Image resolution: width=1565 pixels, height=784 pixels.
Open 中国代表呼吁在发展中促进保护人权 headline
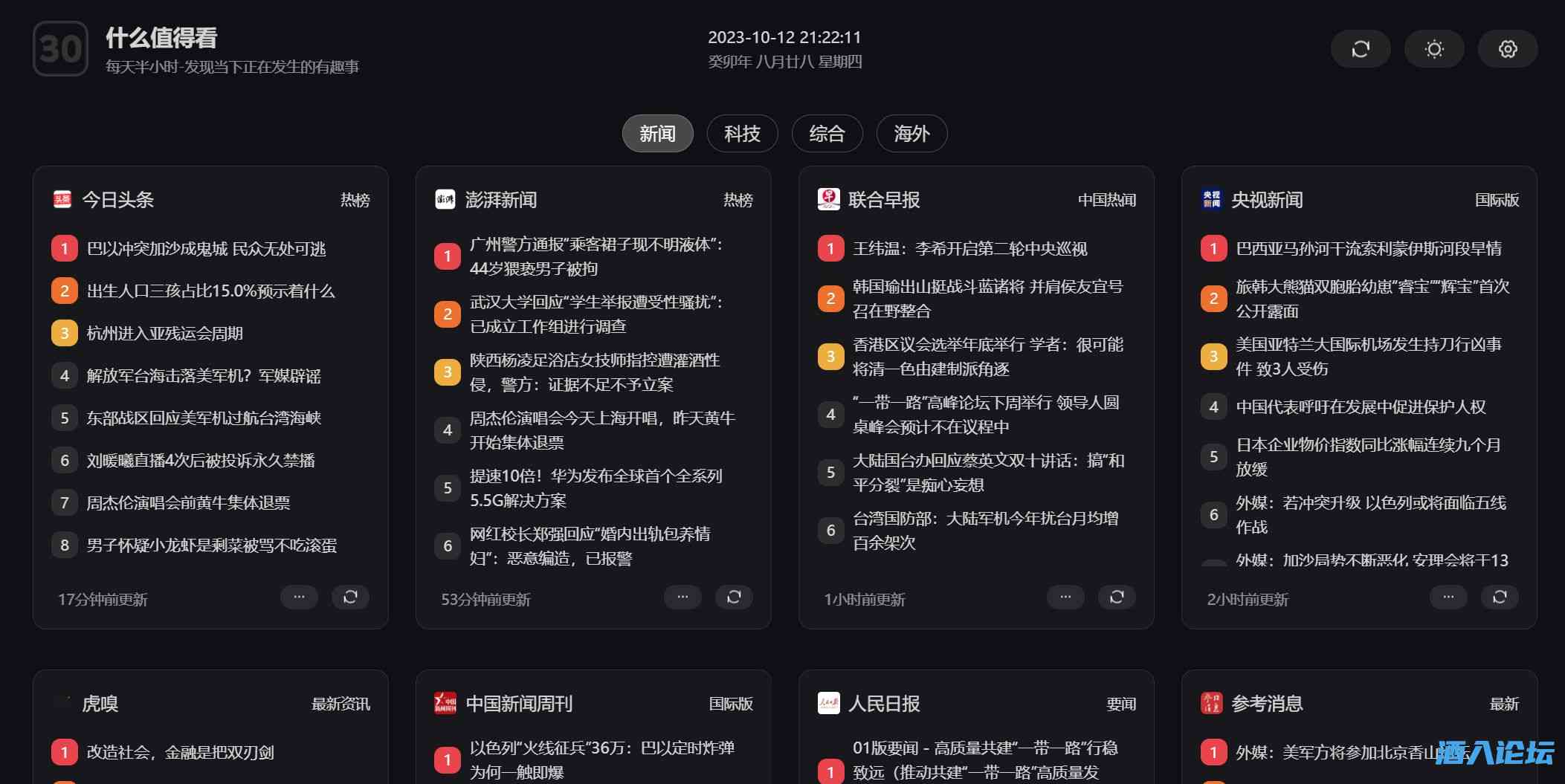click(x=1360, y=407)
